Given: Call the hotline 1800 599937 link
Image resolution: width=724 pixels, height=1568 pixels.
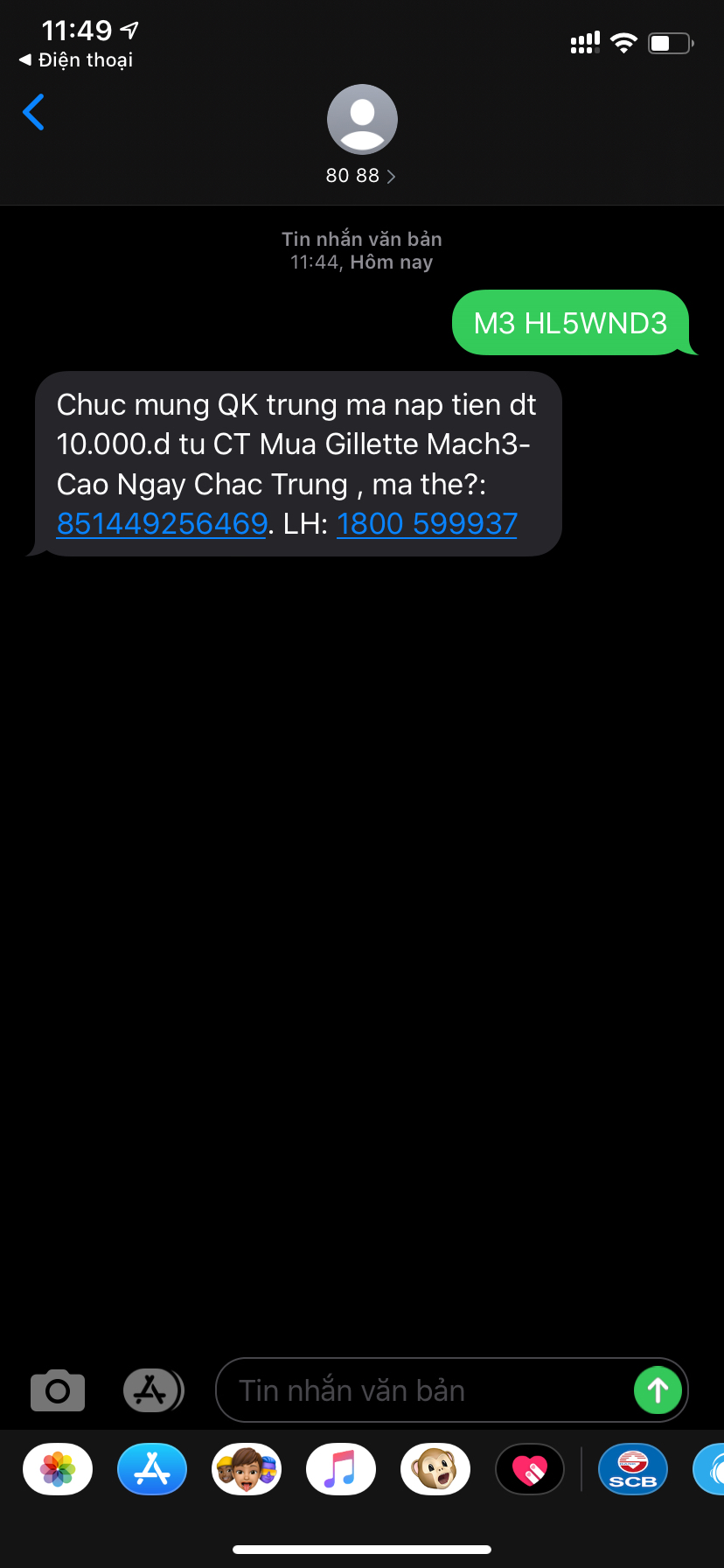Looking at the screenshot, I should (x=427, y=523).
